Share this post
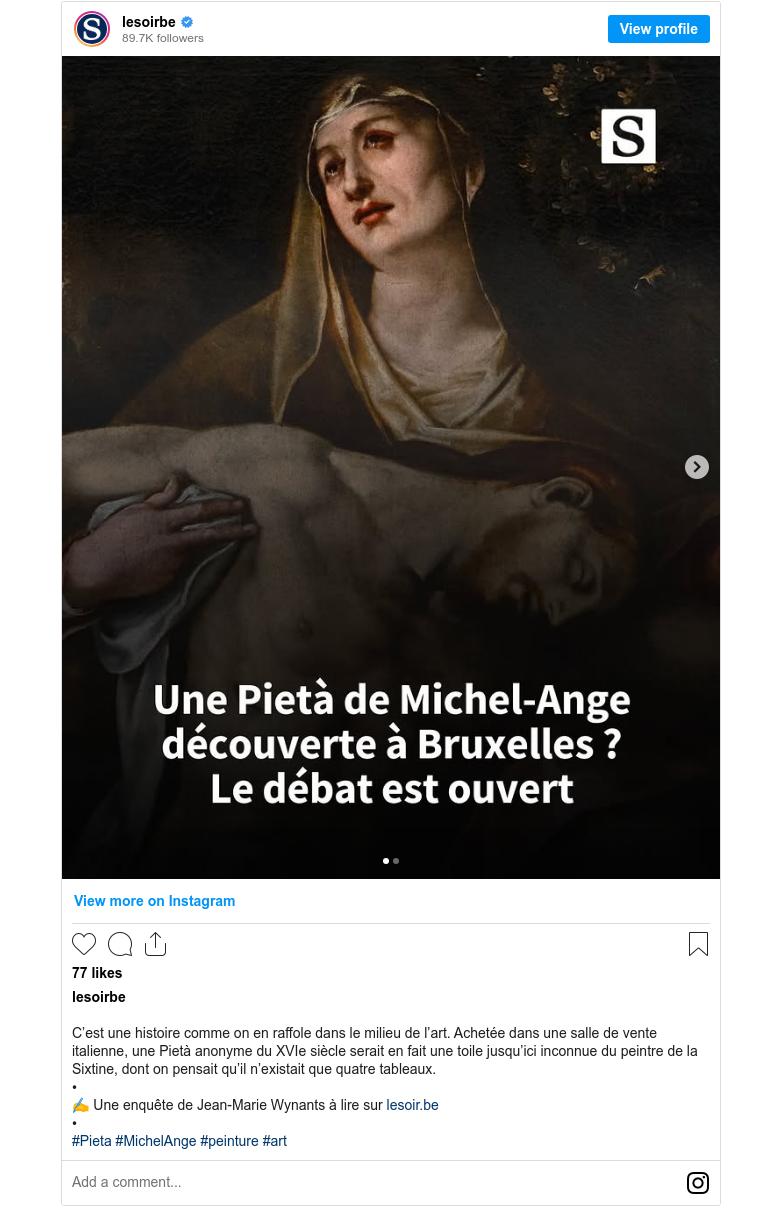This screenshot has width=782, height=1219. [x=155, y=944]
